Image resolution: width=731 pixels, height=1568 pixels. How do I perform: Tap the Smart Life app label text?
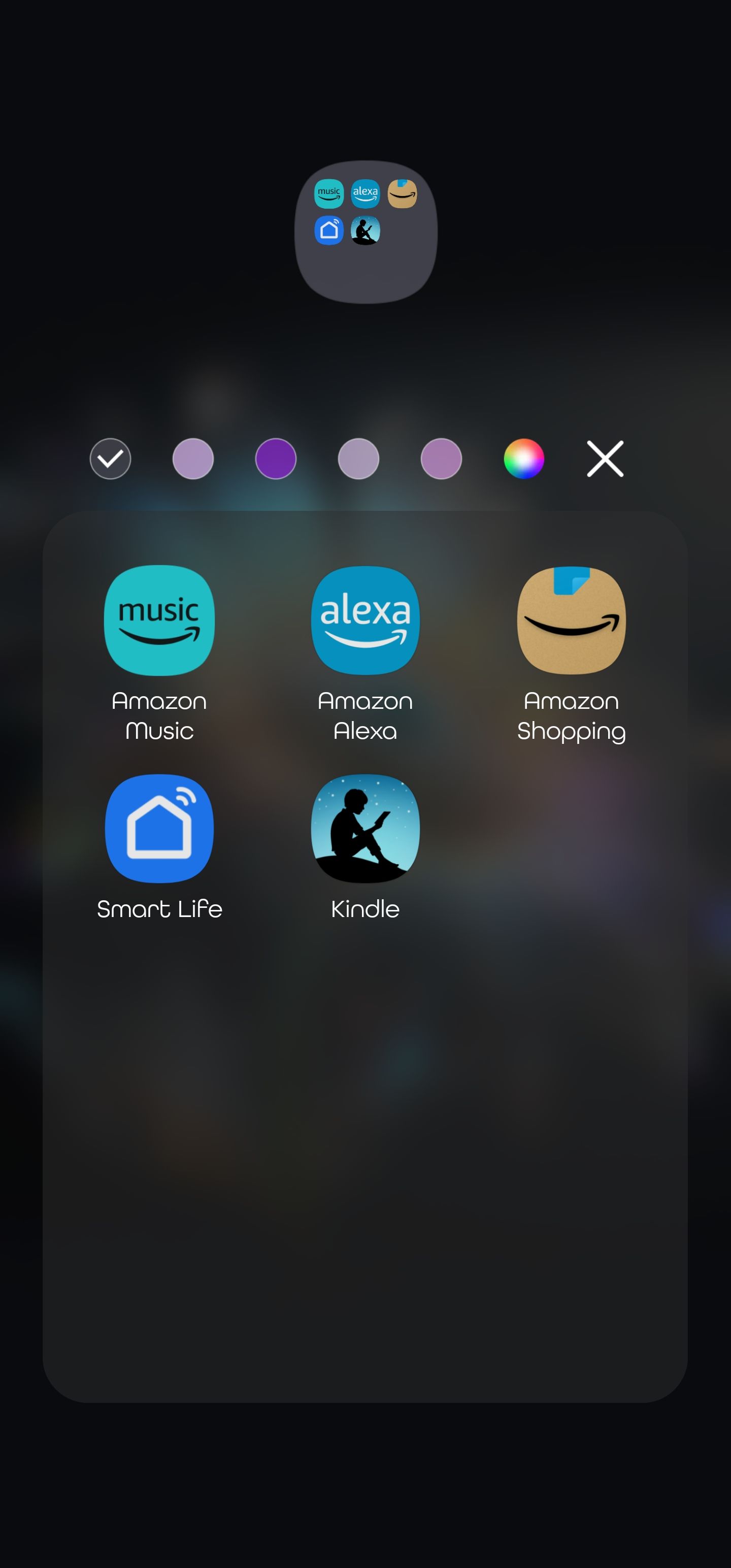160,910
